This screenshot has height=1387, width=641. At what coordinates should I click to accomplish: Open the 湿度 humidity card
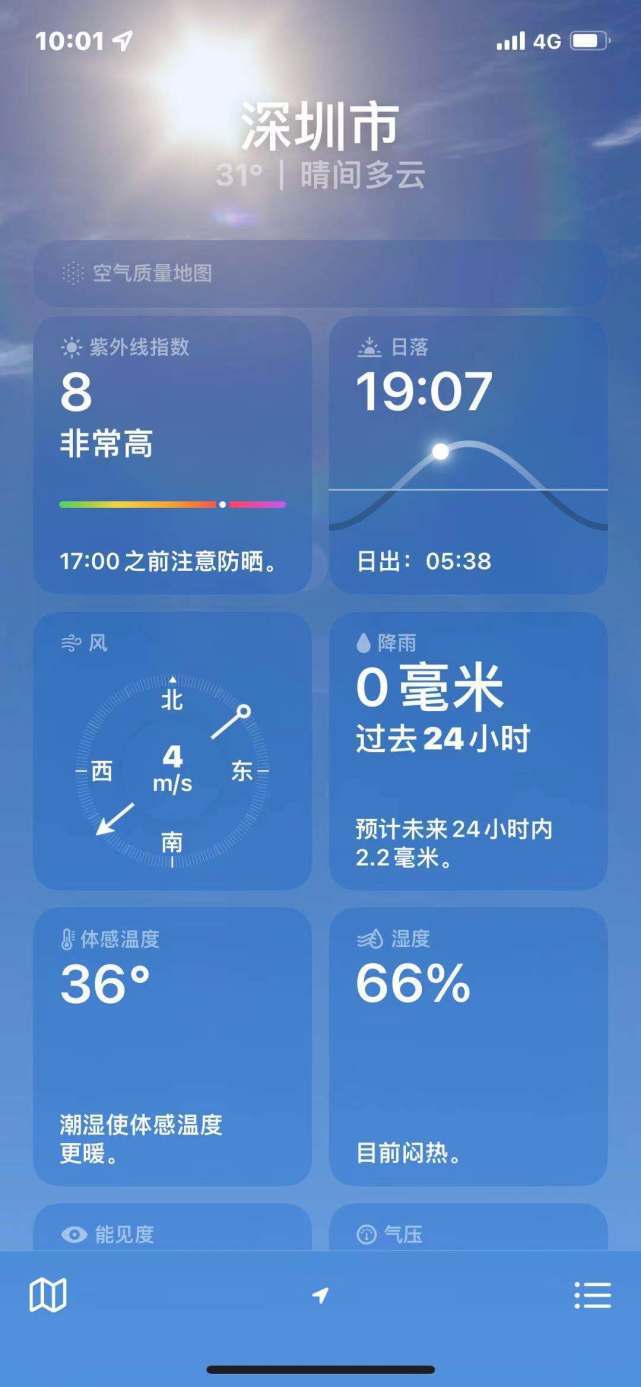point(468,1046)
